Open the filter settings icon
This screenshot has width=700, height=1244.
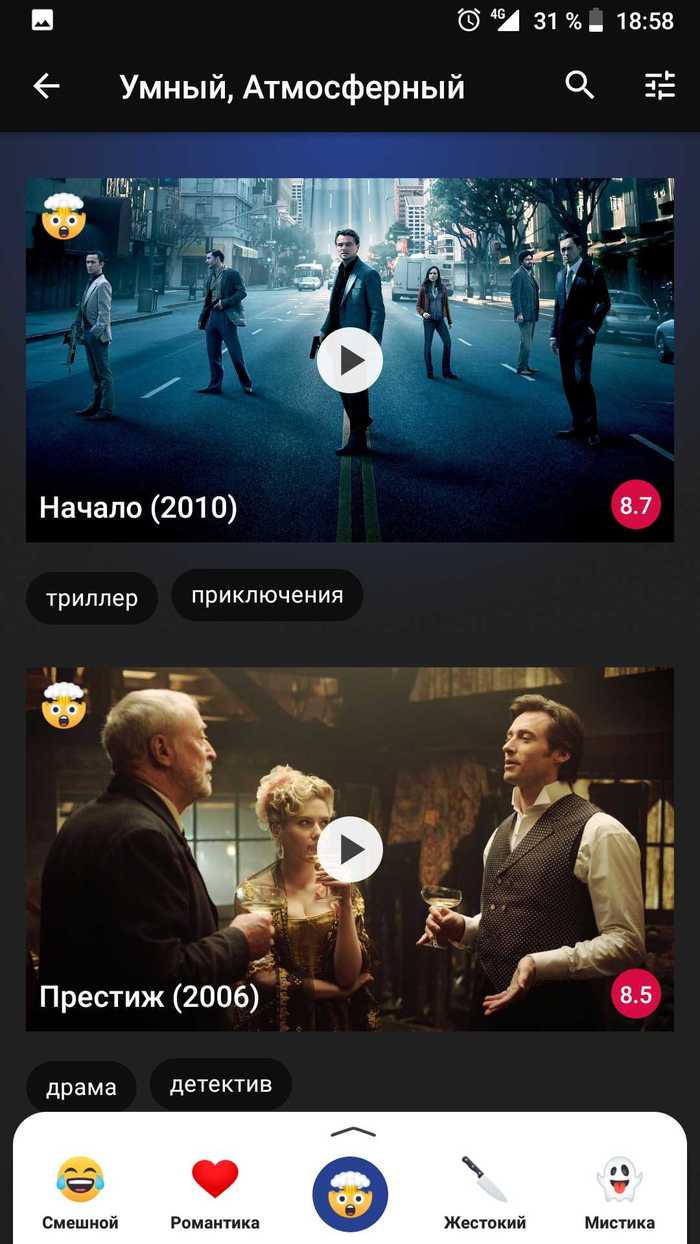coord(660,87)
